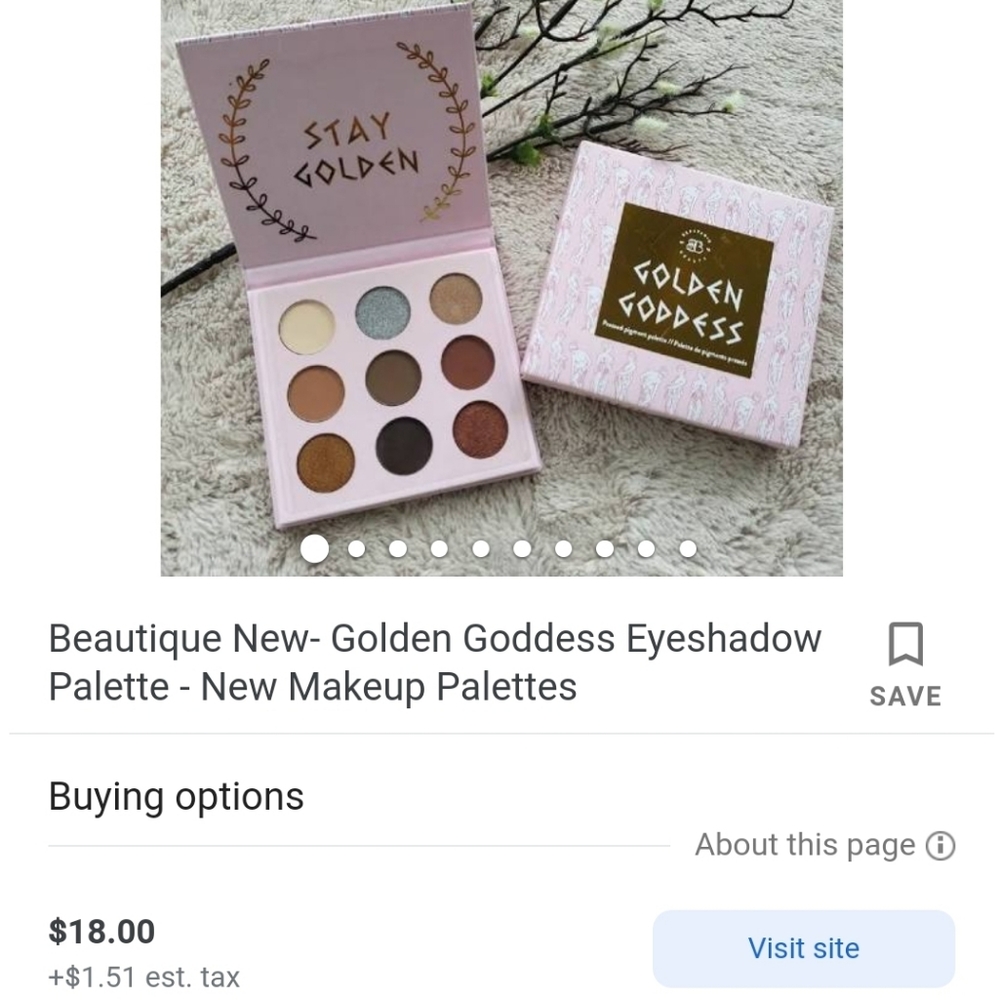Select the middle carousel image dot
The height and width of the screenshot is (1000, 999).
[480, 548]
